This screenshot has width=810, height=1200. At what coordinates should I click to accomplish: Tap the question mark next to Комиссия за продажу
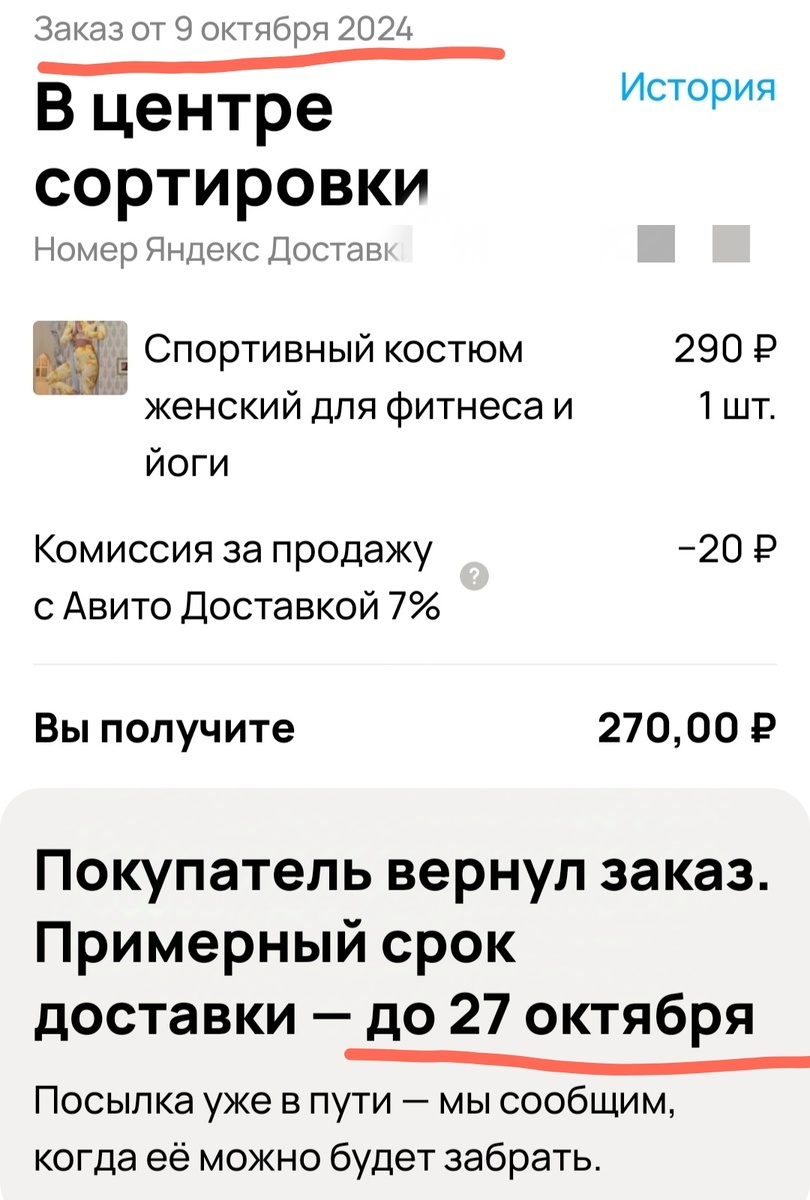(477, 577)
